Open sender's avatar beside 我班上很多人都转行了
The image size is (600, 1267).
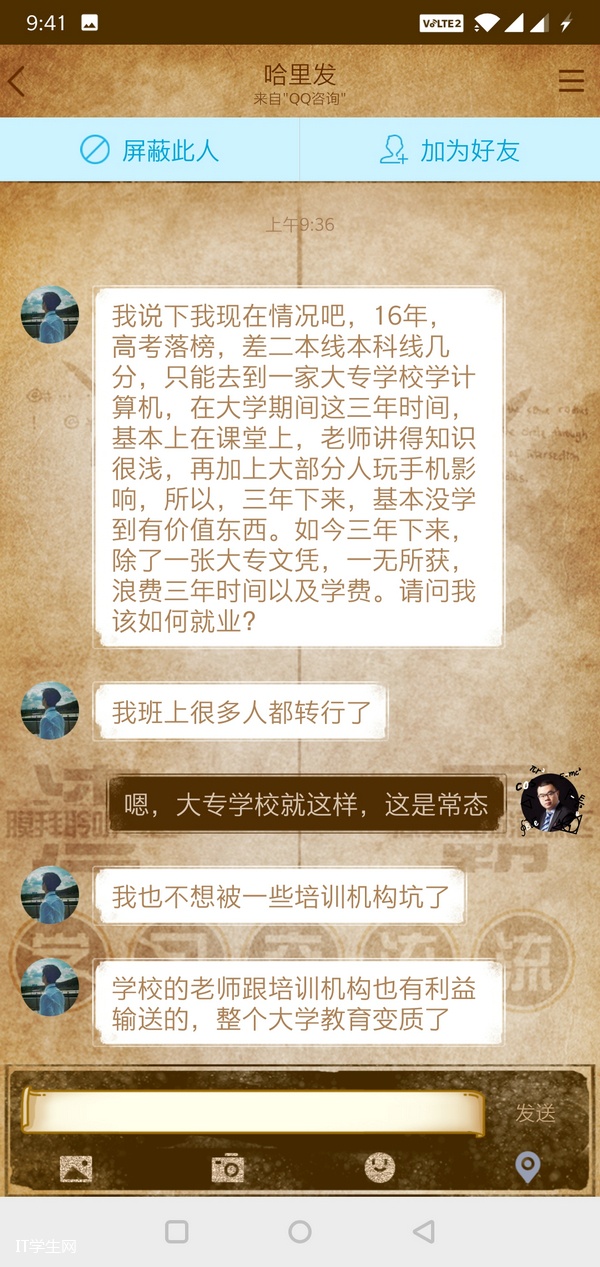[x=50, y=711]
